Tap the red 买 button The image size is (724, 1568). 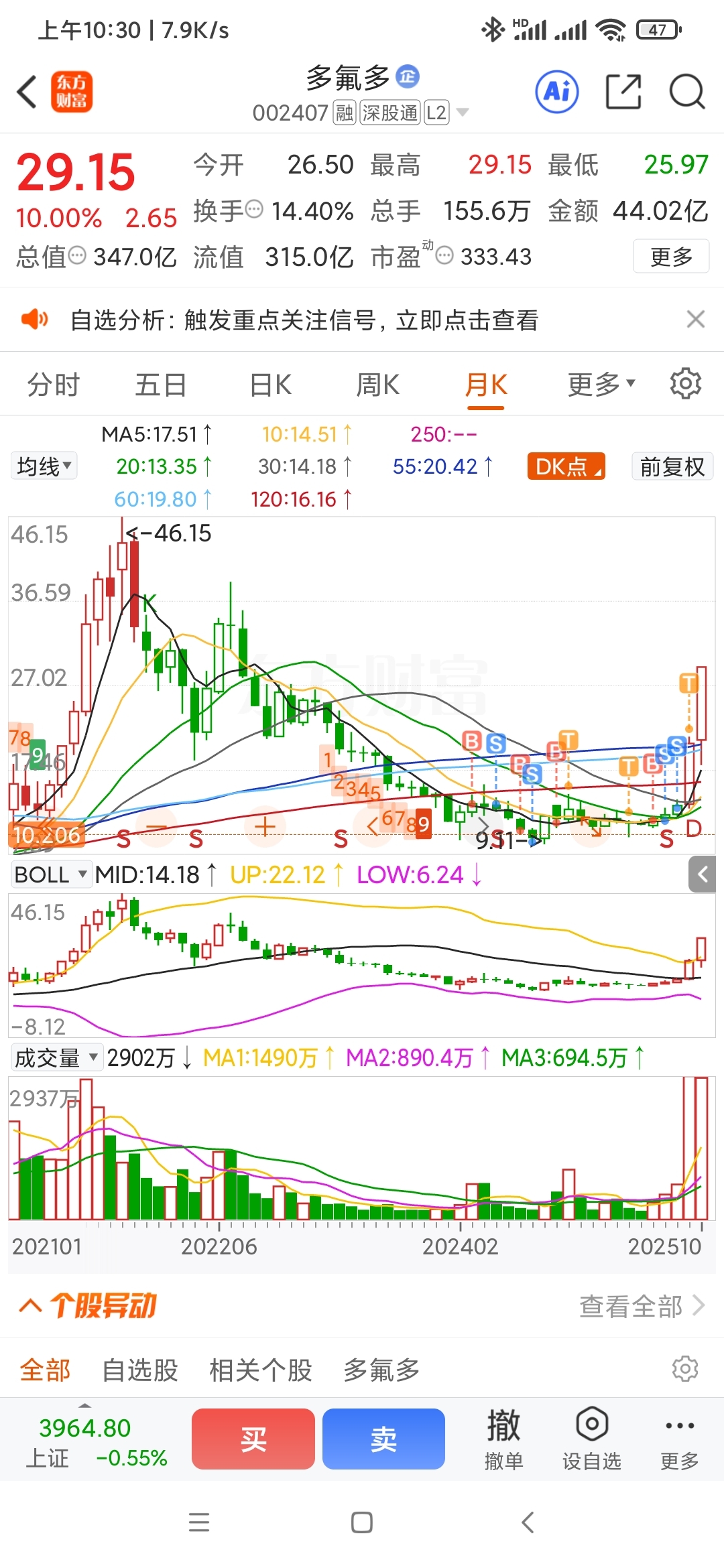(x=253, y=1439)
